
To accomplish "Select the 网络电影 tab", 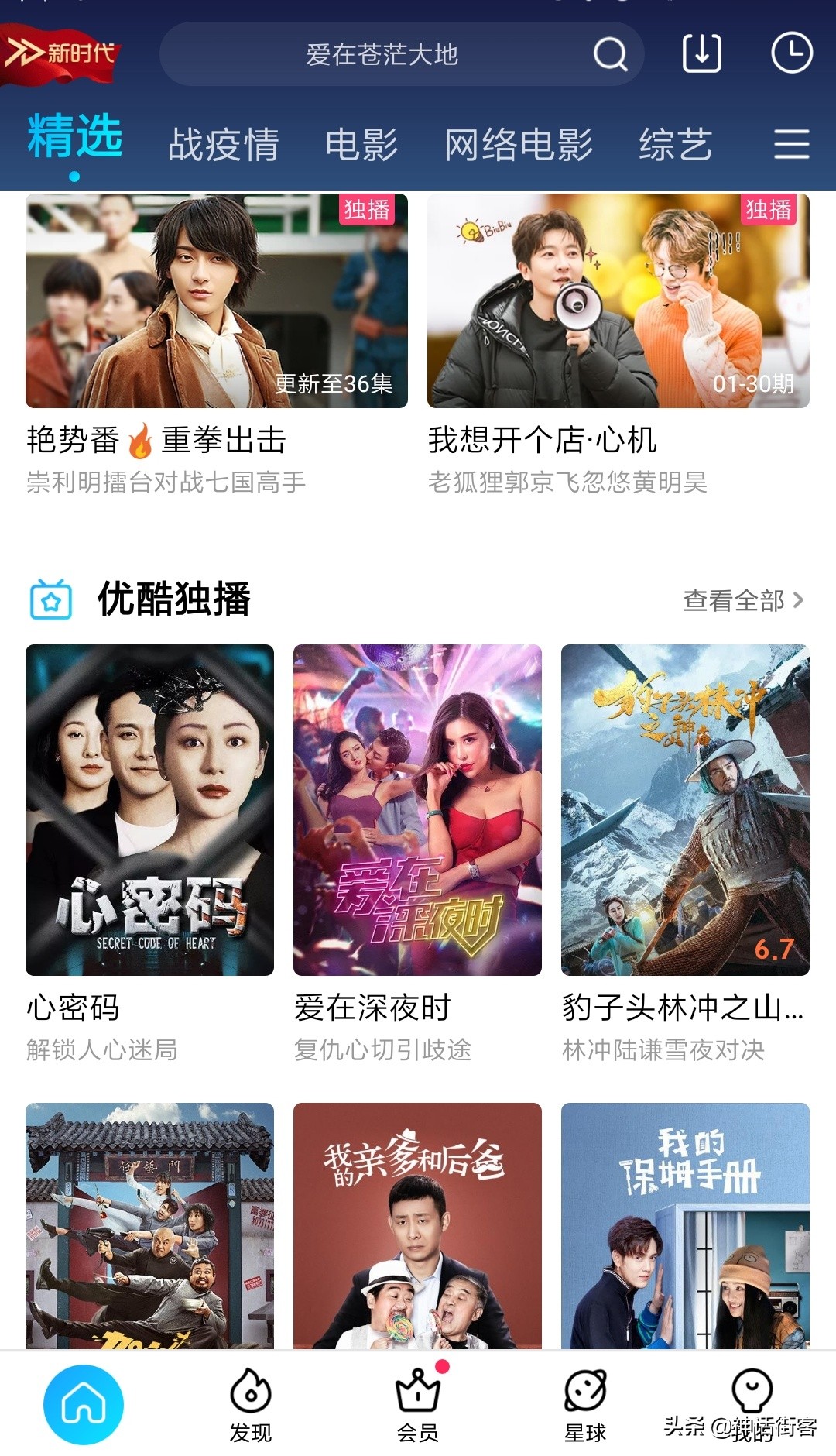I will point(518,145).
